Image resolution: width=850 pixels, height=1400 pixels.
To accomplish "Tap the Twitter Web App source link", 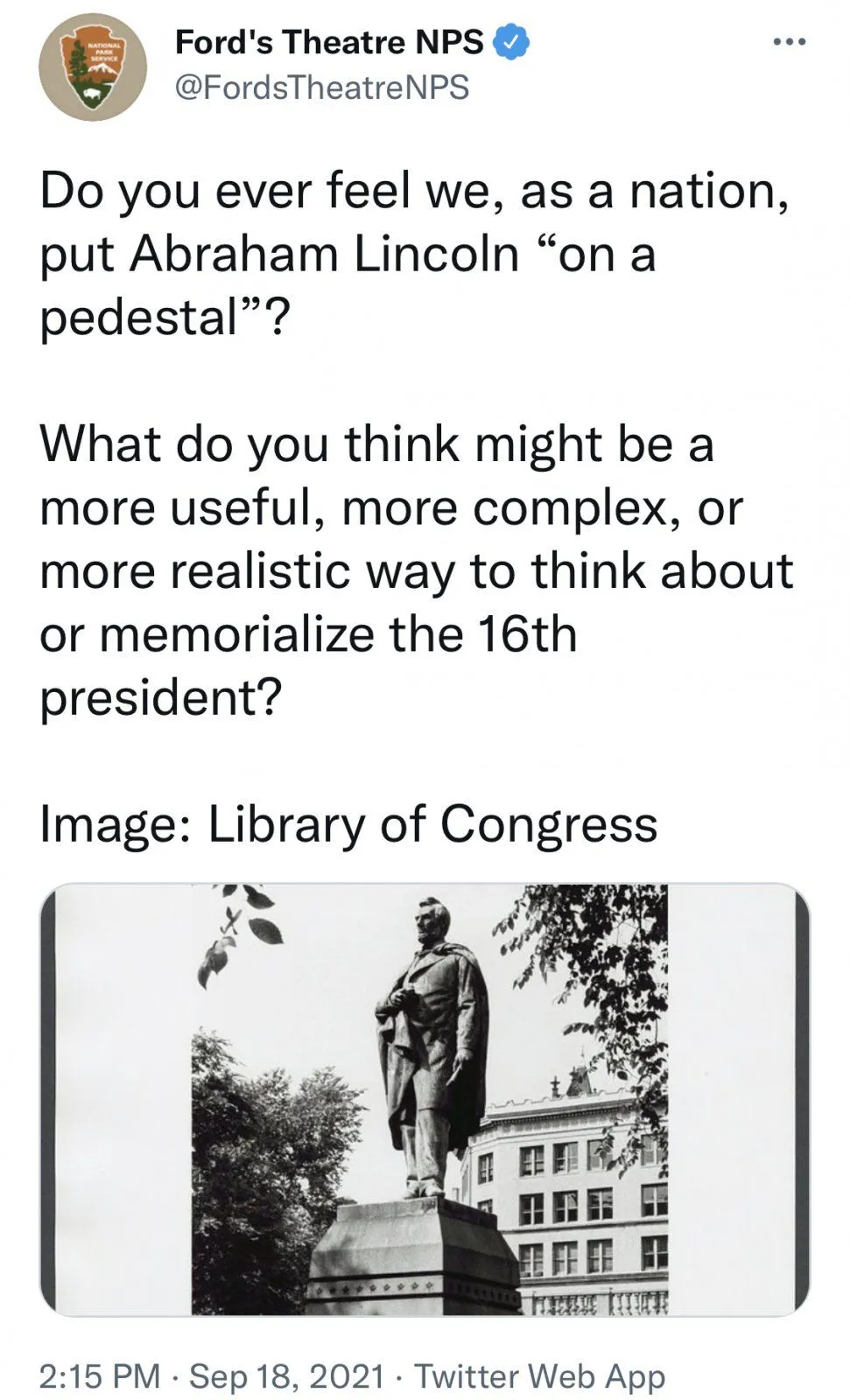I will 539,1375.
